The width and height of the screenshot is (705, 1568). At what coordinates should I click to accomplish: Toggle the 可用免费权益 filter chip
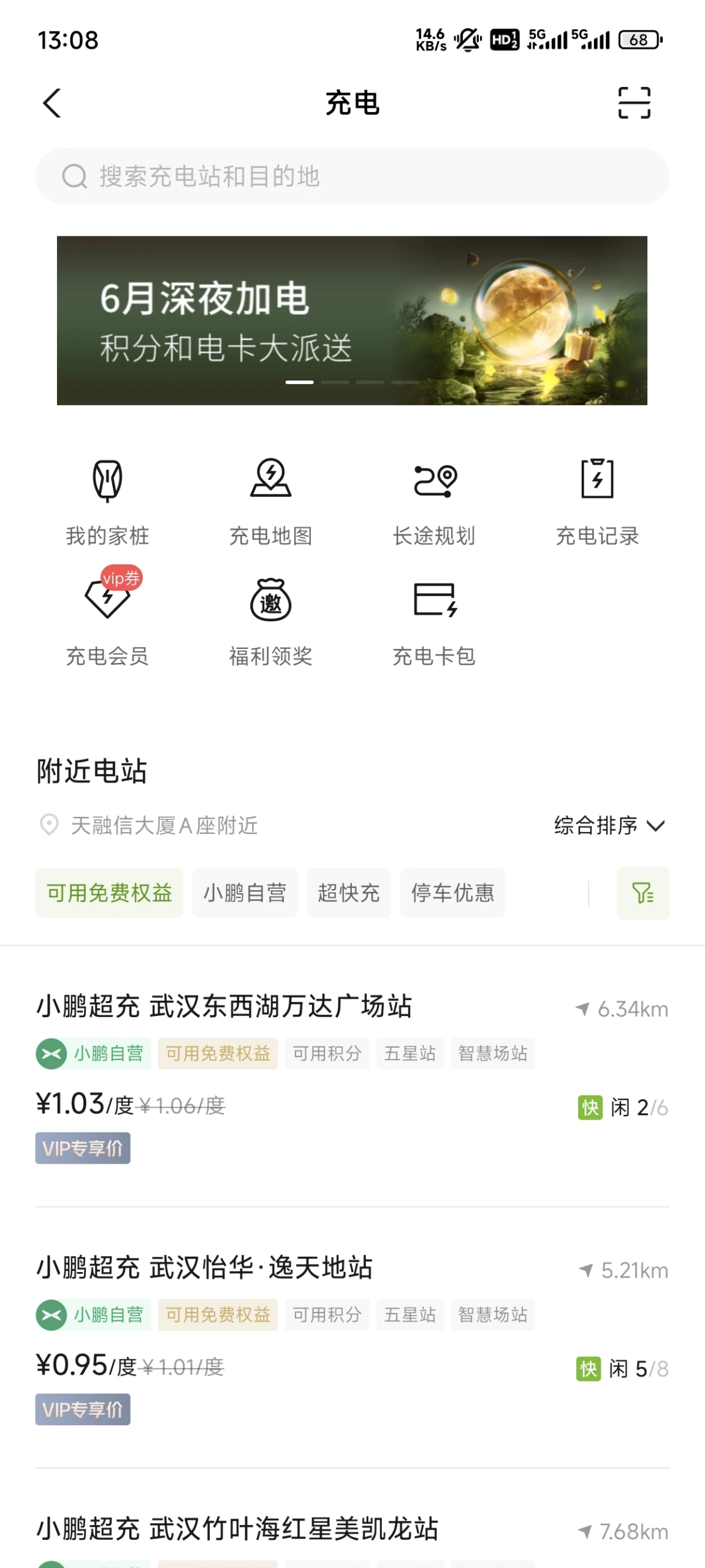(109, 893)
